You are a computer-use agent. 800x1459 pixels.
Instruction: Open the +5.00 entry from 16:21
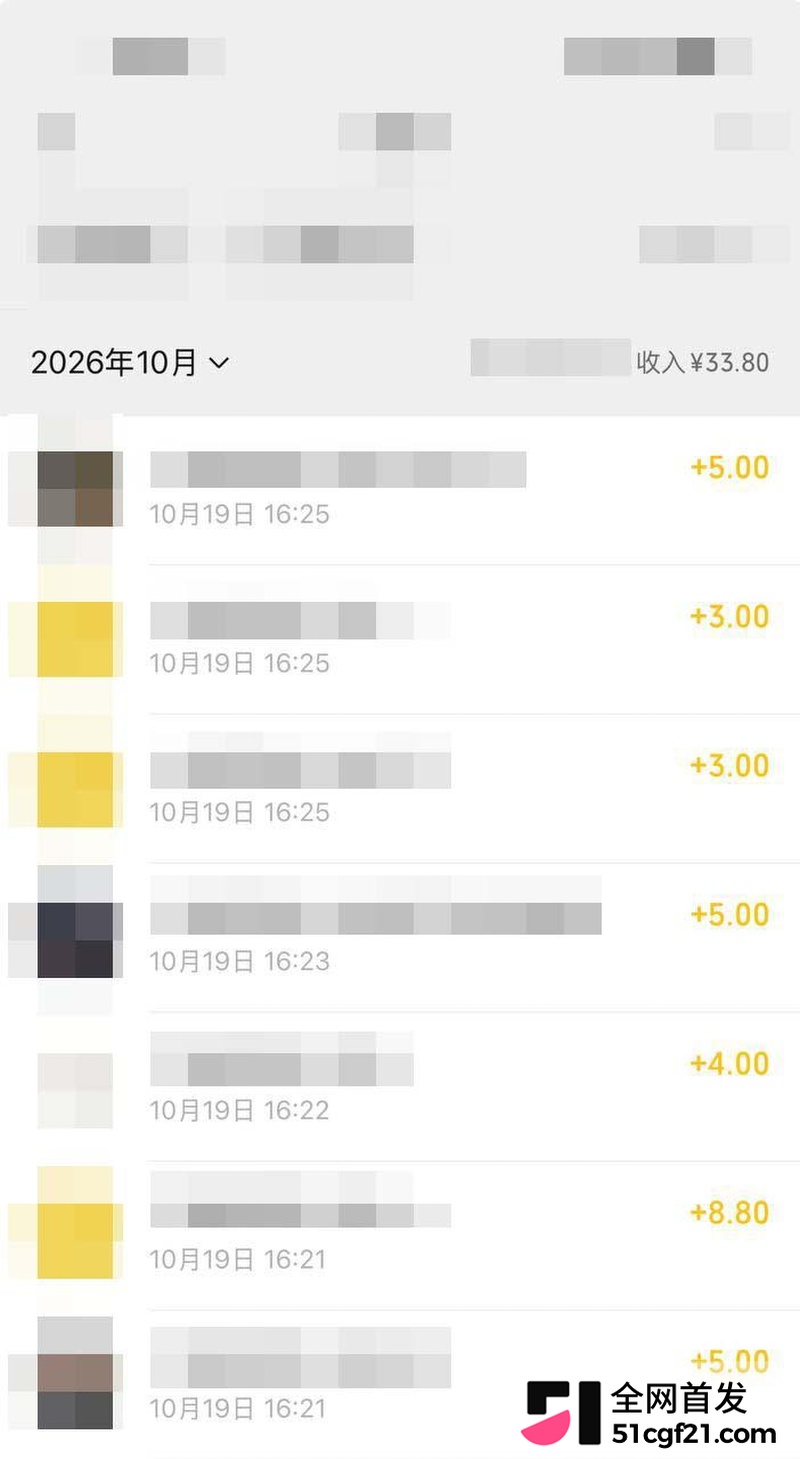coord(400,1384)
